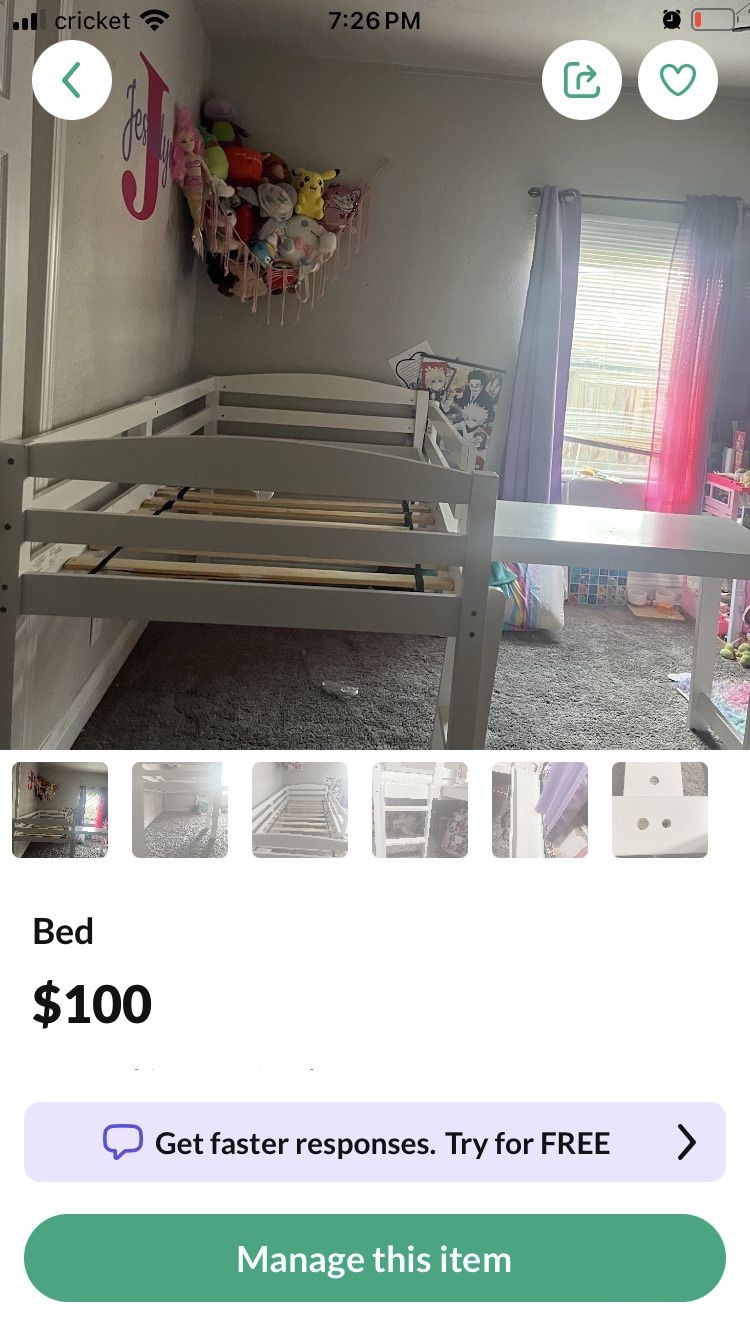Tap the chevron on the faster responses banner
Viewport: 750px width, 1334px height.
point(687,1142)
